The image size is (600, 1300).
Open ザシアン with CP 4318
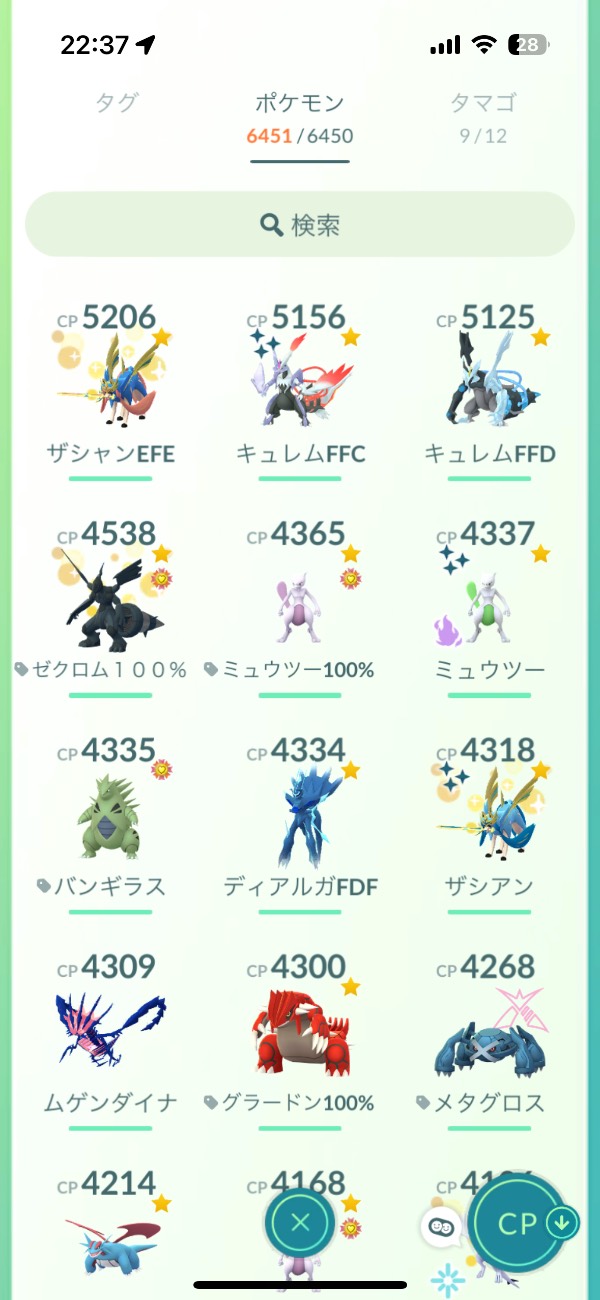[x=490, y=817]
